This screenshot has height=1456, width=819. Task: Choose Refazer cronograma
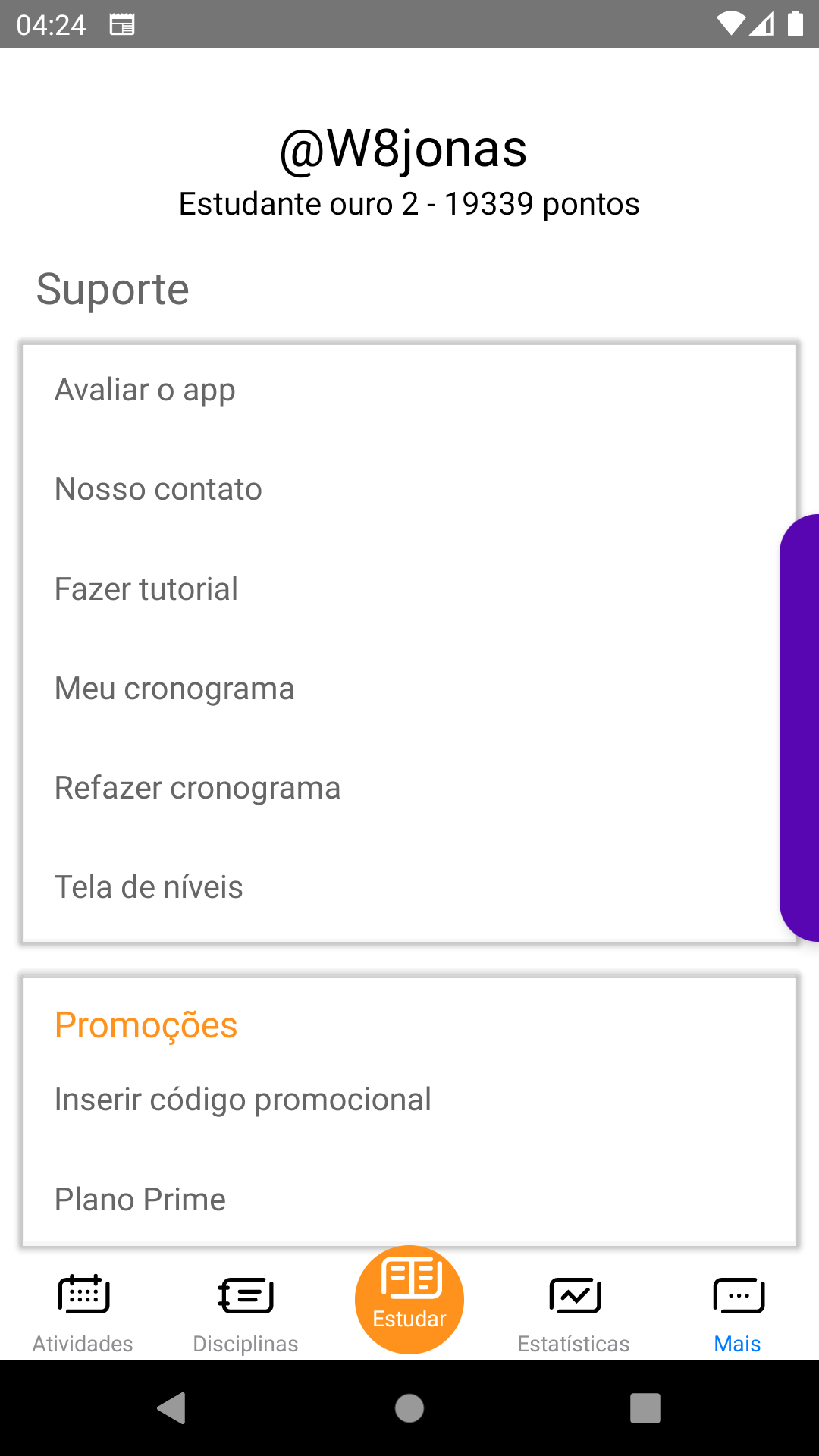point(197,788)
